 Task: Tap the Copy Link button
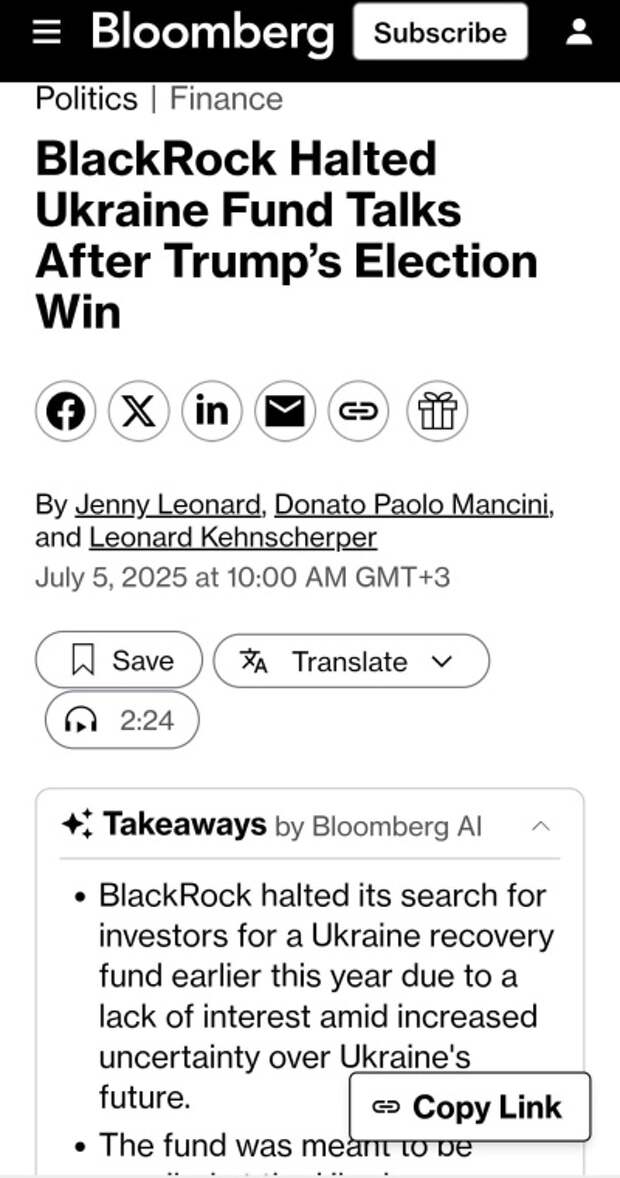470,1107
